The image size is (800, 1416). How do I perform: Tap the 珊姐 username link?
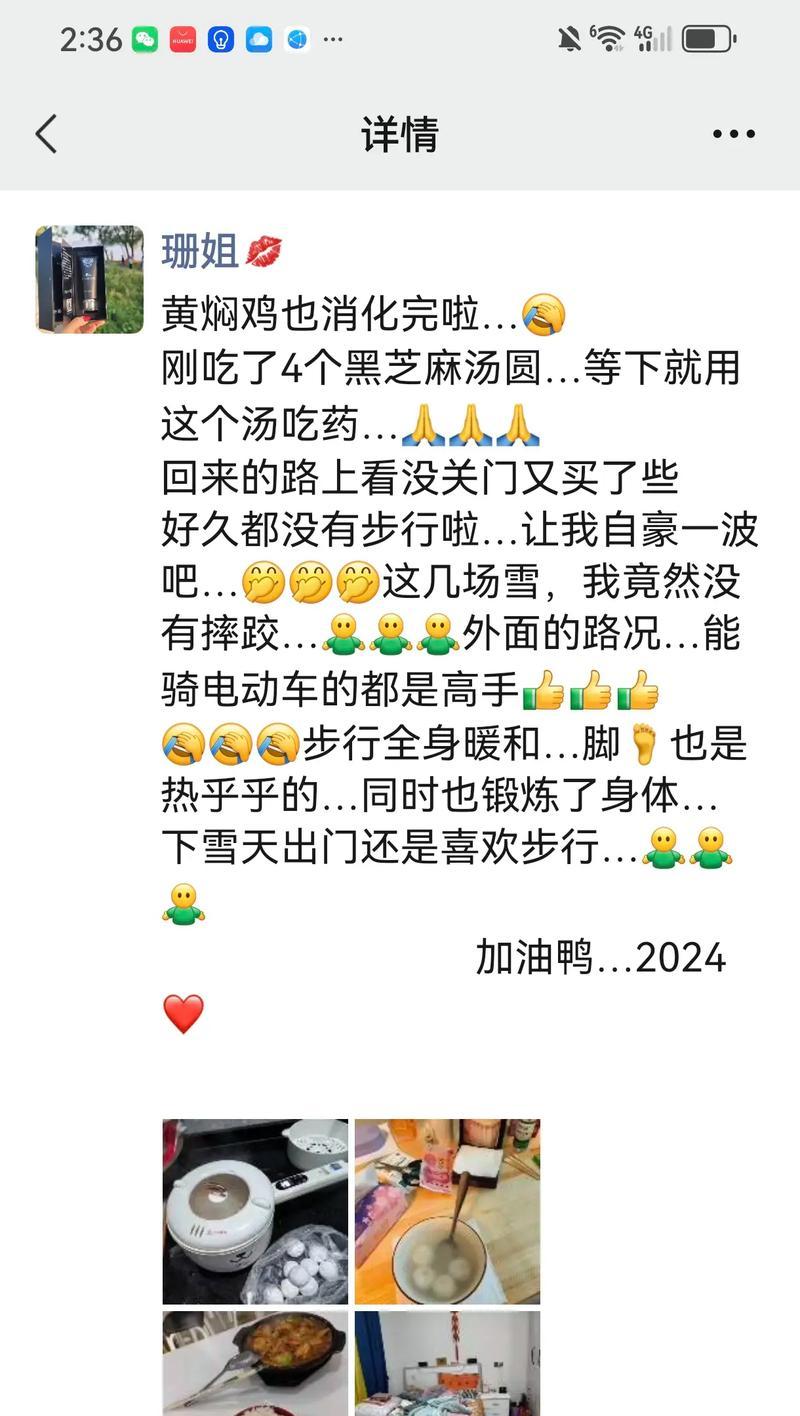coord(200,250)
